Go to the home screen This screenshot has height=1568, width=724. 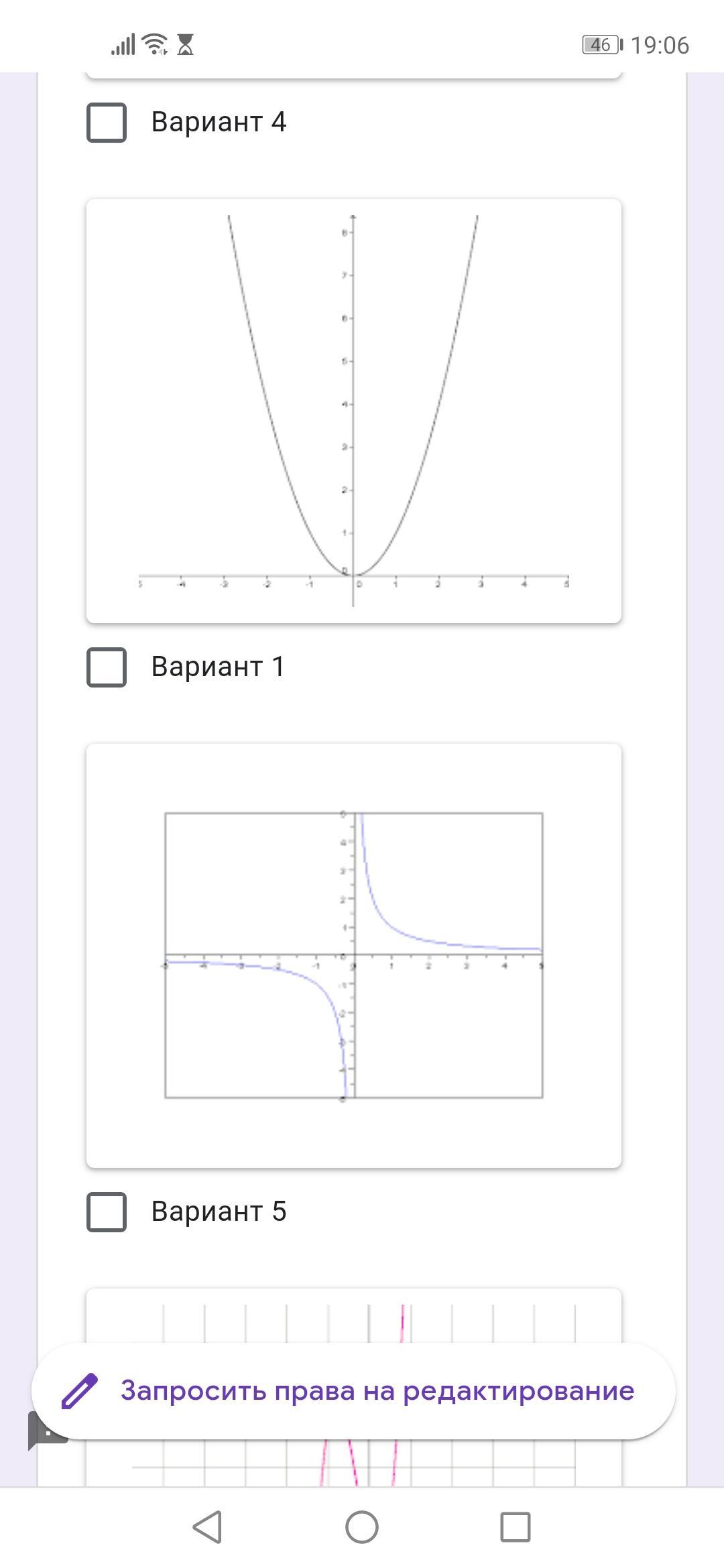click(x=362, y=1527)
